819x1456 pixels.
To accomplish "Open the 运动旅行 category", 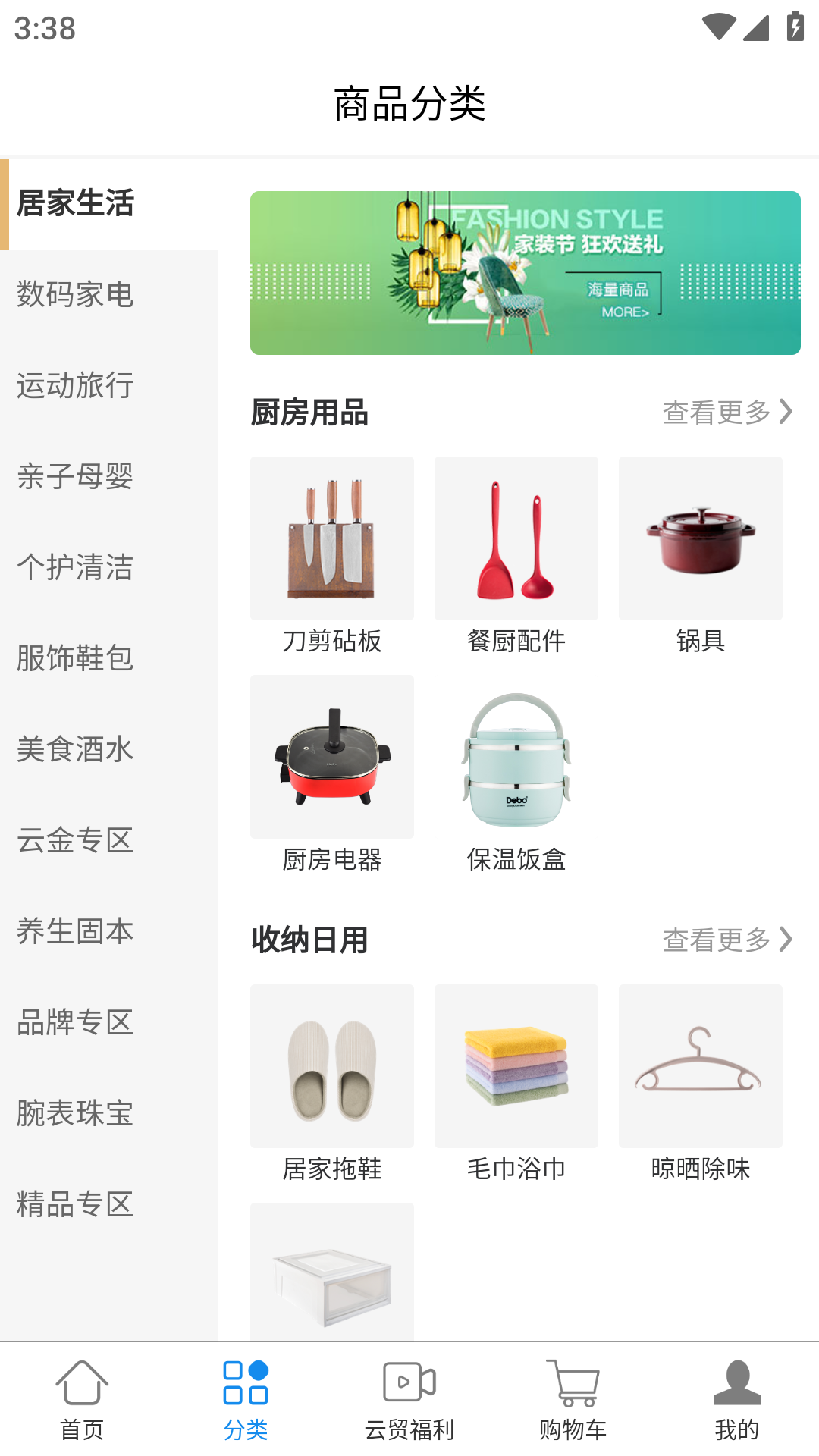I will (76, 385).
